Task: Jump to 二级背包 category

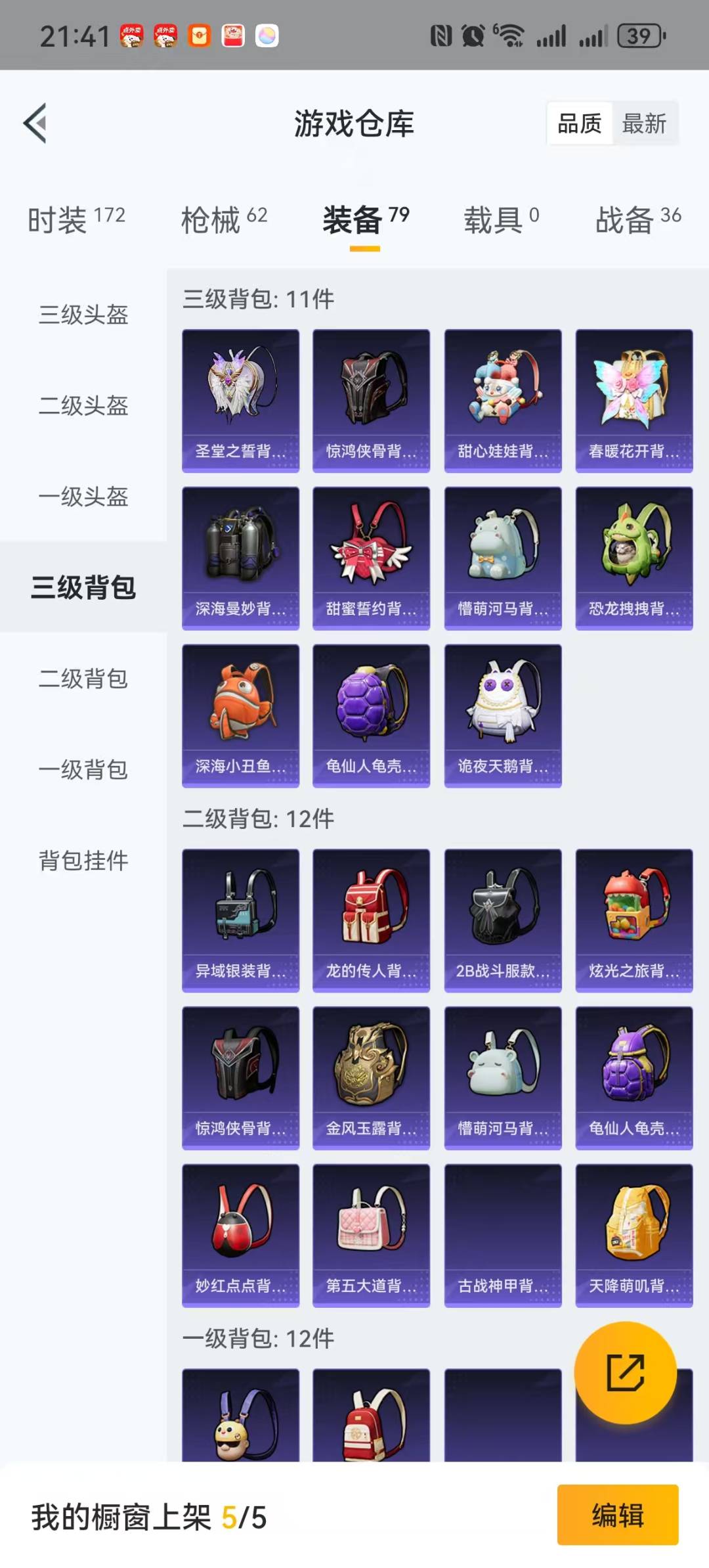Action: 83,678
